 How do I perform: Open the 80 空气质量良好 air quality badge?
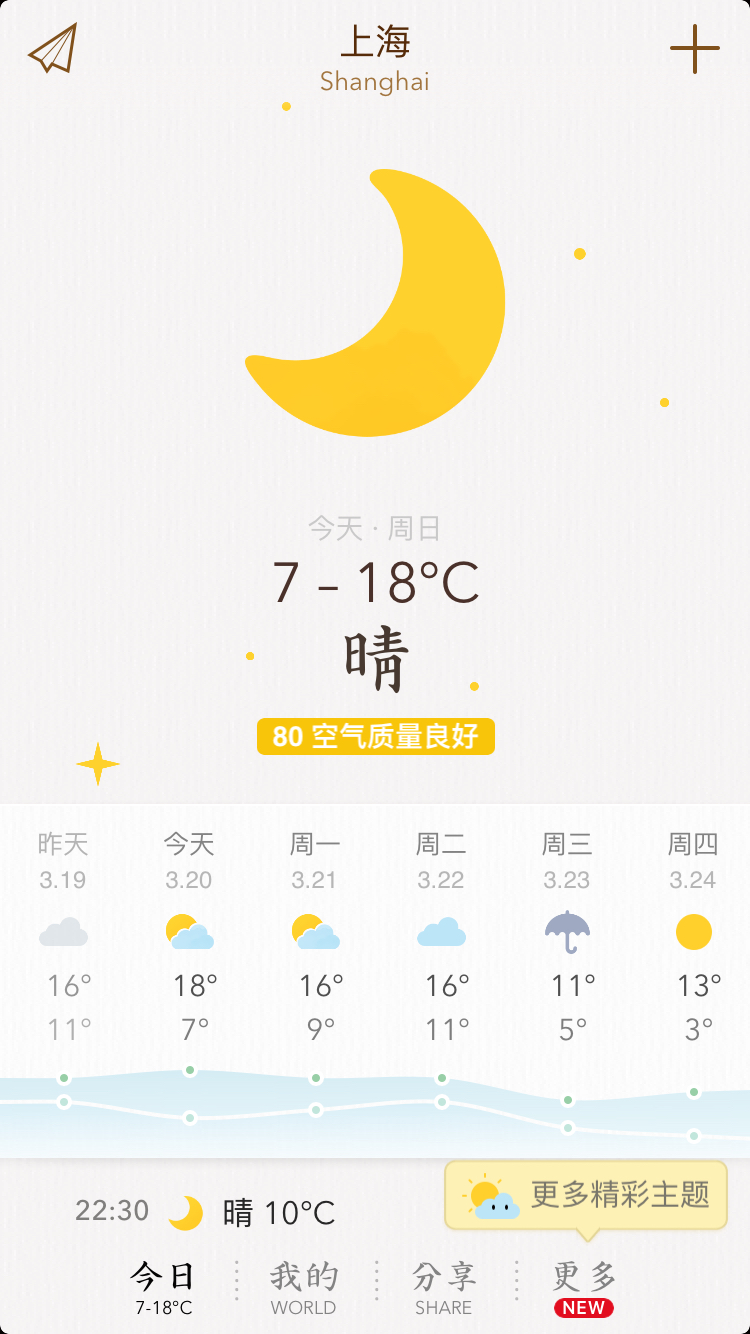coord(376,737)
